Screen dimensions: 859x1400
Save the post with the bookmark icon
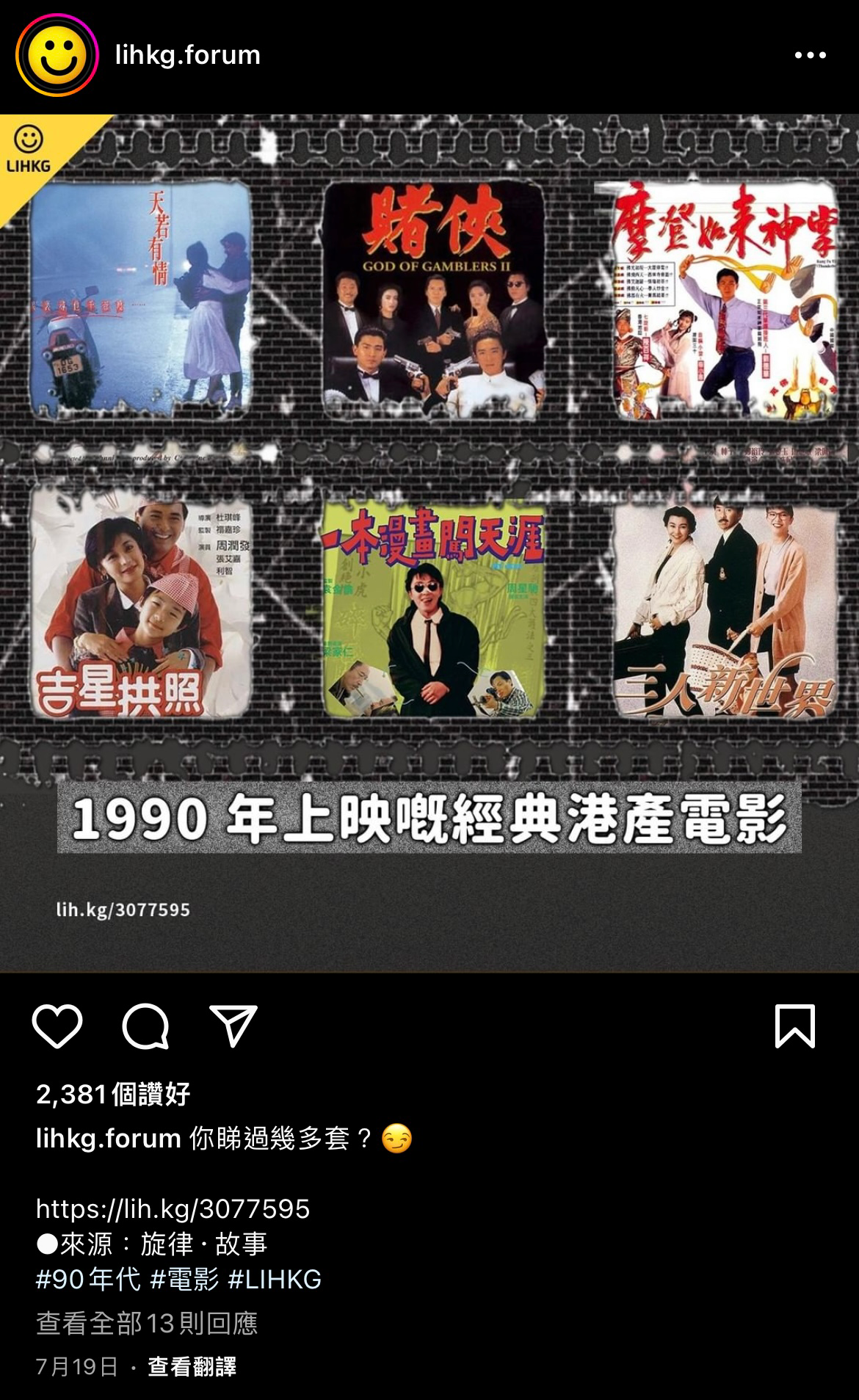tap(795, 1026)
